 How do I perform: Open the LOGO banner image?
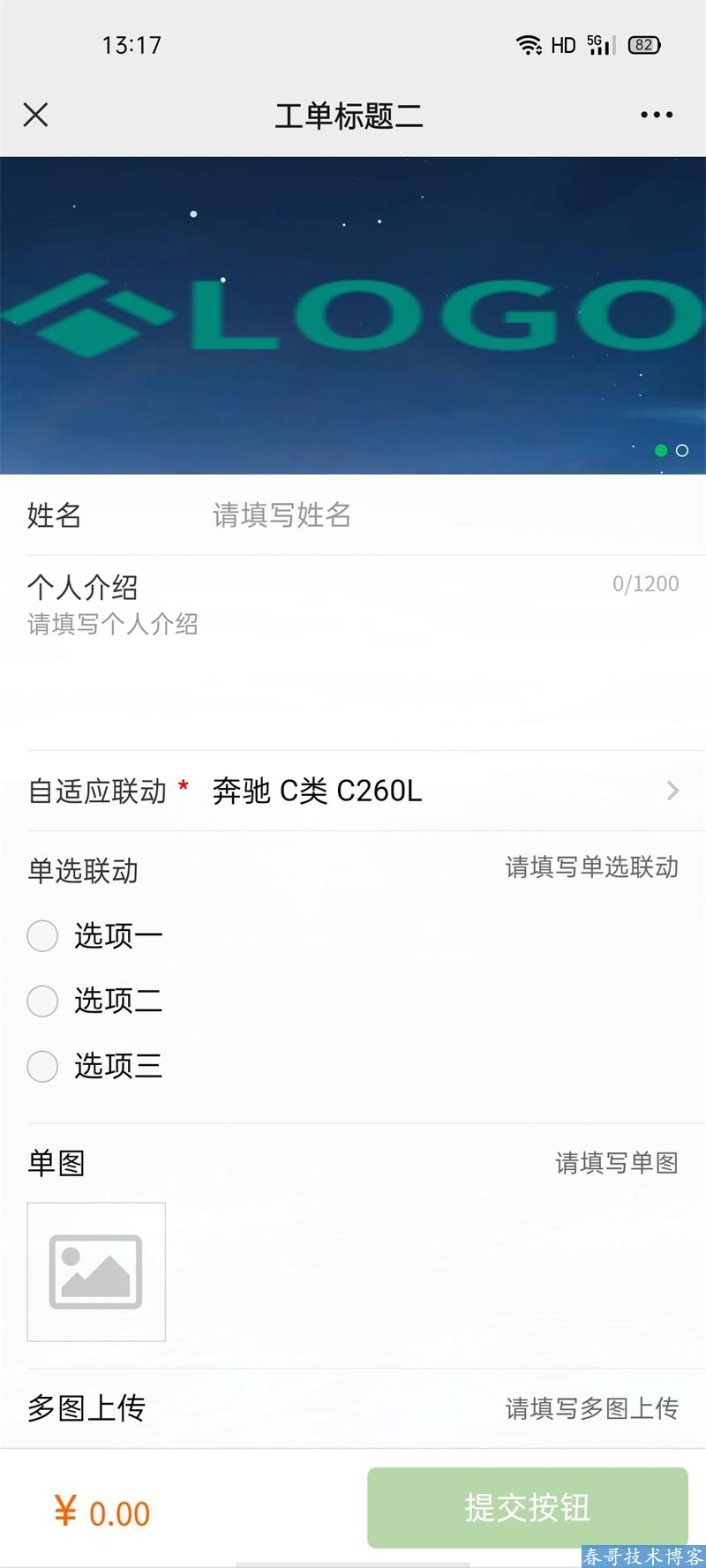click(x=353, y=315)
